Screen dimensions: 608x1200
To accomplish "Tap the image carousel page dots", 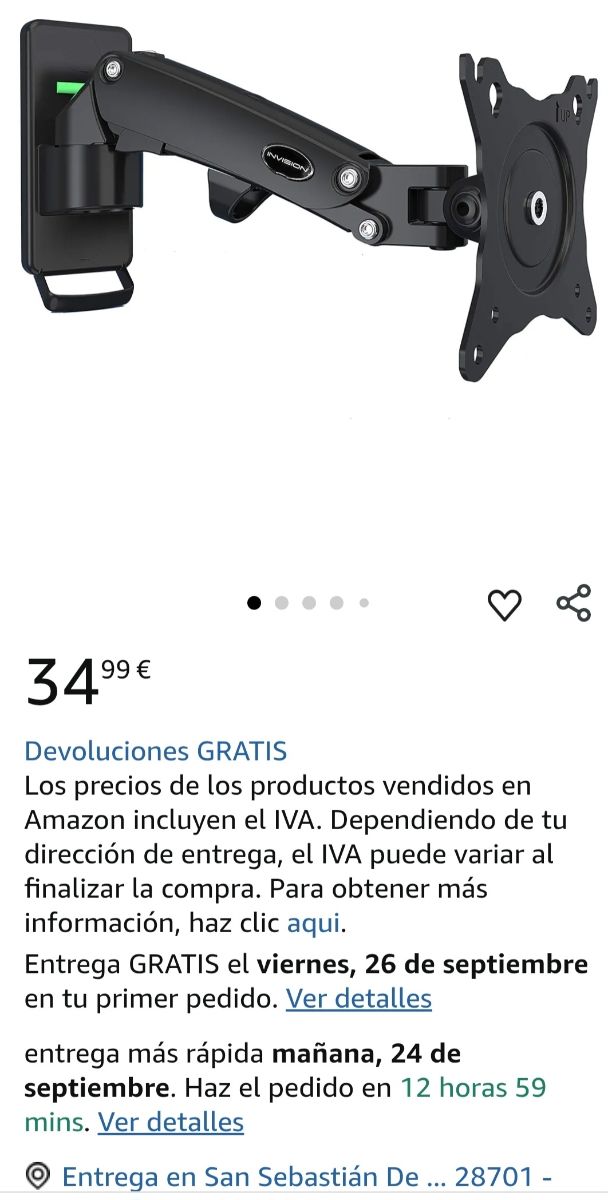I will point(308,603).
